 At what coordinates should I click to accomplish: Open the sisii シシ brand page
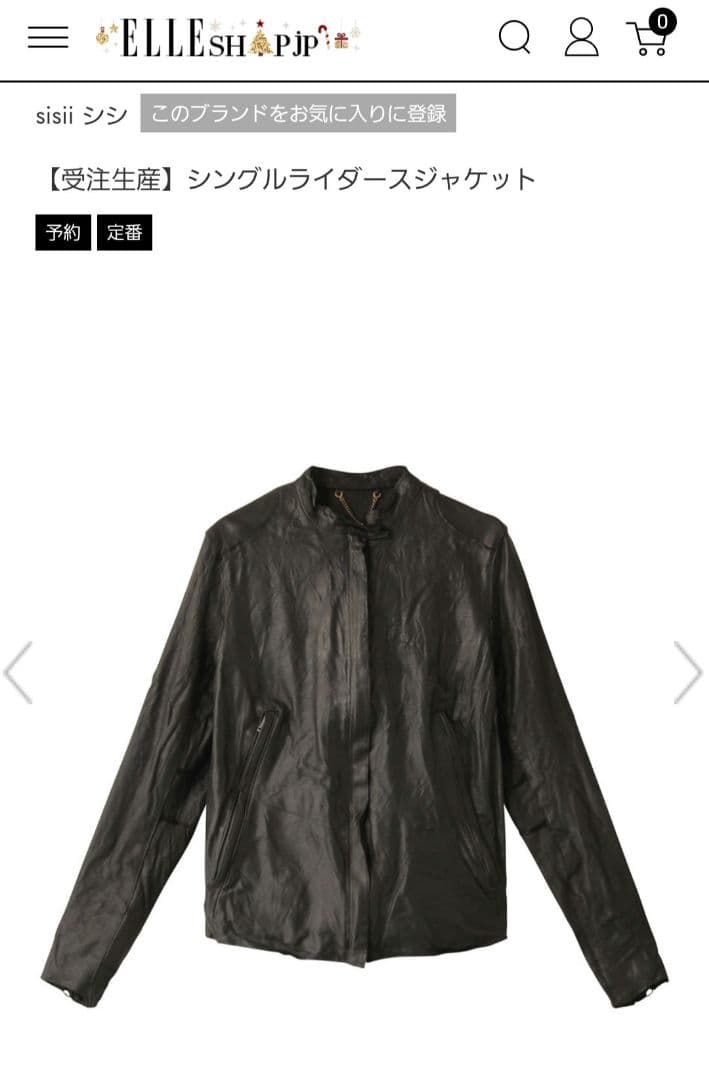click(x=82, y=115)
